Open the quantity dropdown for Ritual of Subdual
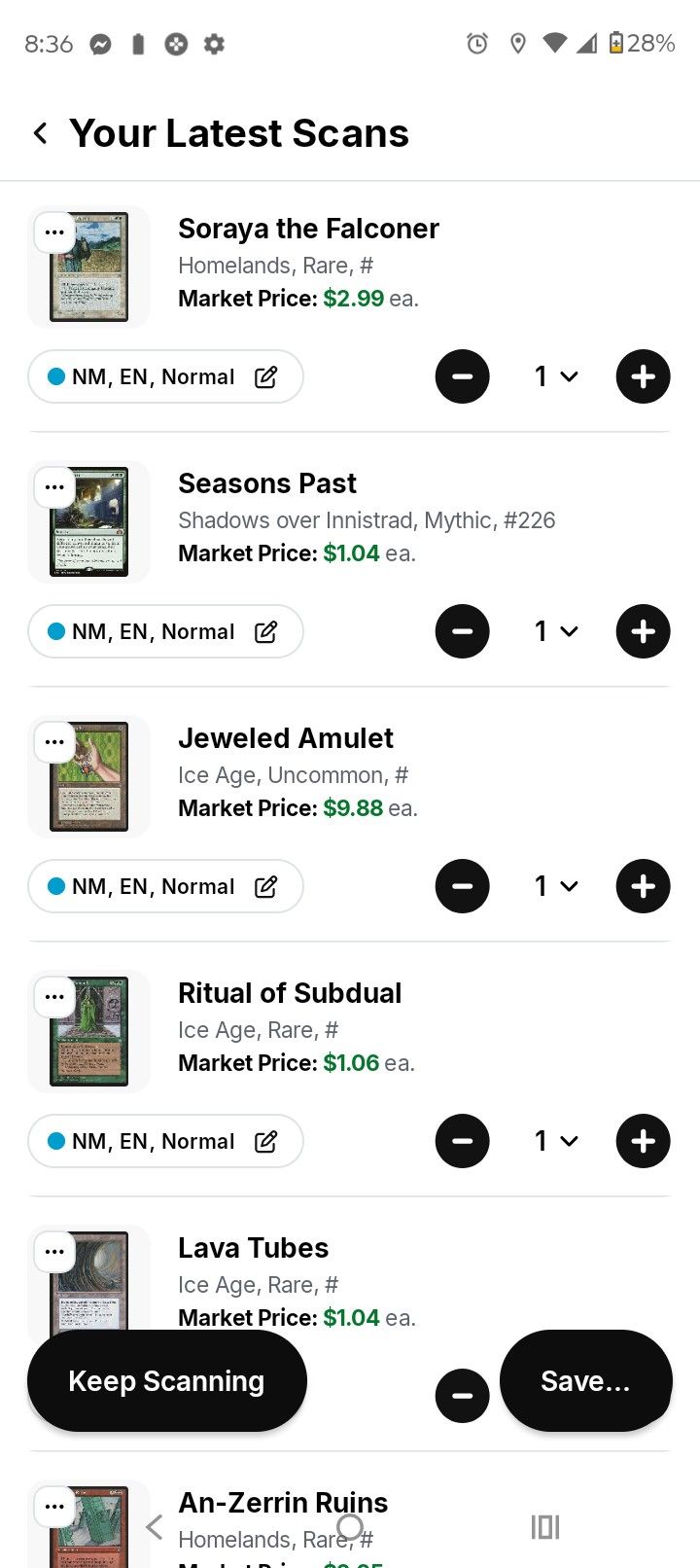The image size is (700, 1568). pos(554,1141)
